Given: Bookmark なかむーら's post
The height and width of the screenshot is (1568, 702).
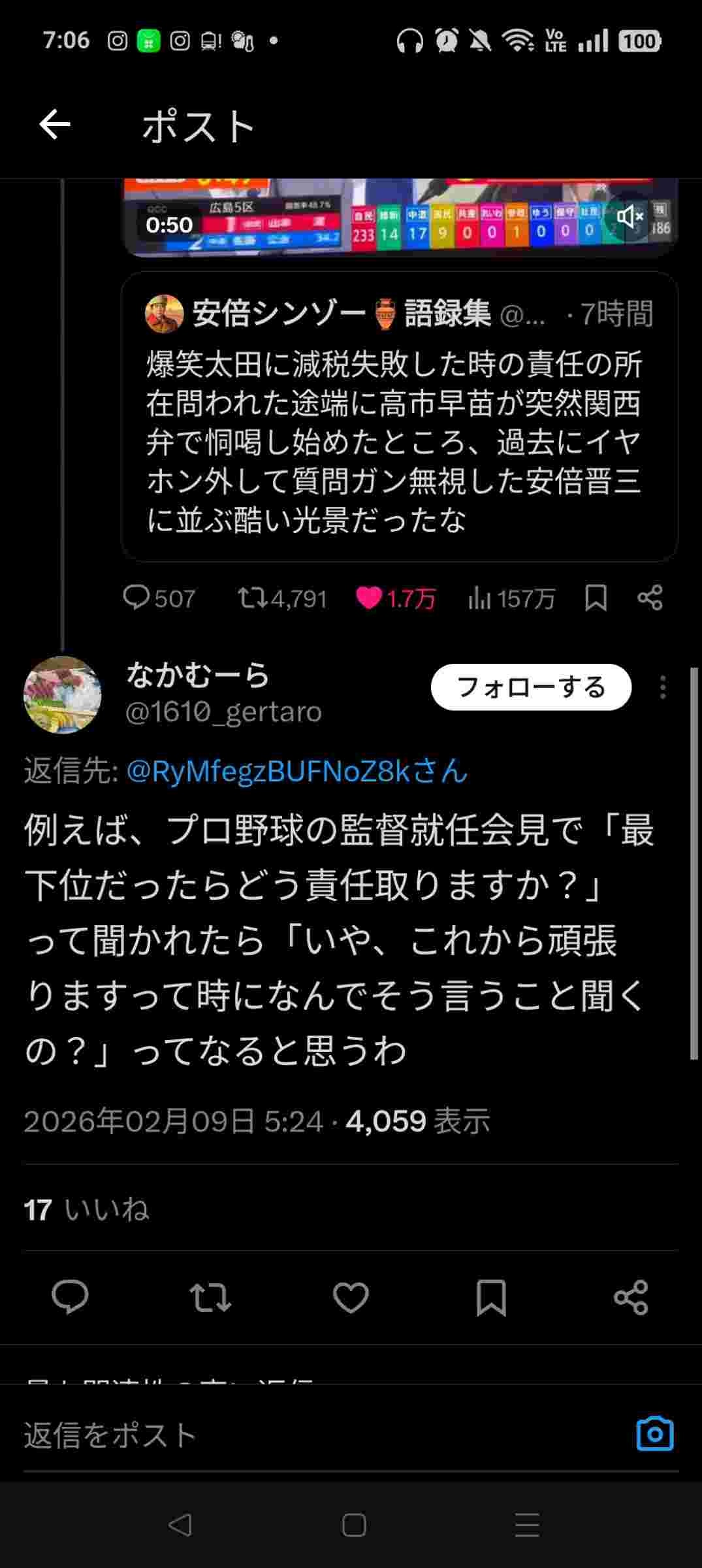Looking at the screenshot, I should [x=491, y=1297].
